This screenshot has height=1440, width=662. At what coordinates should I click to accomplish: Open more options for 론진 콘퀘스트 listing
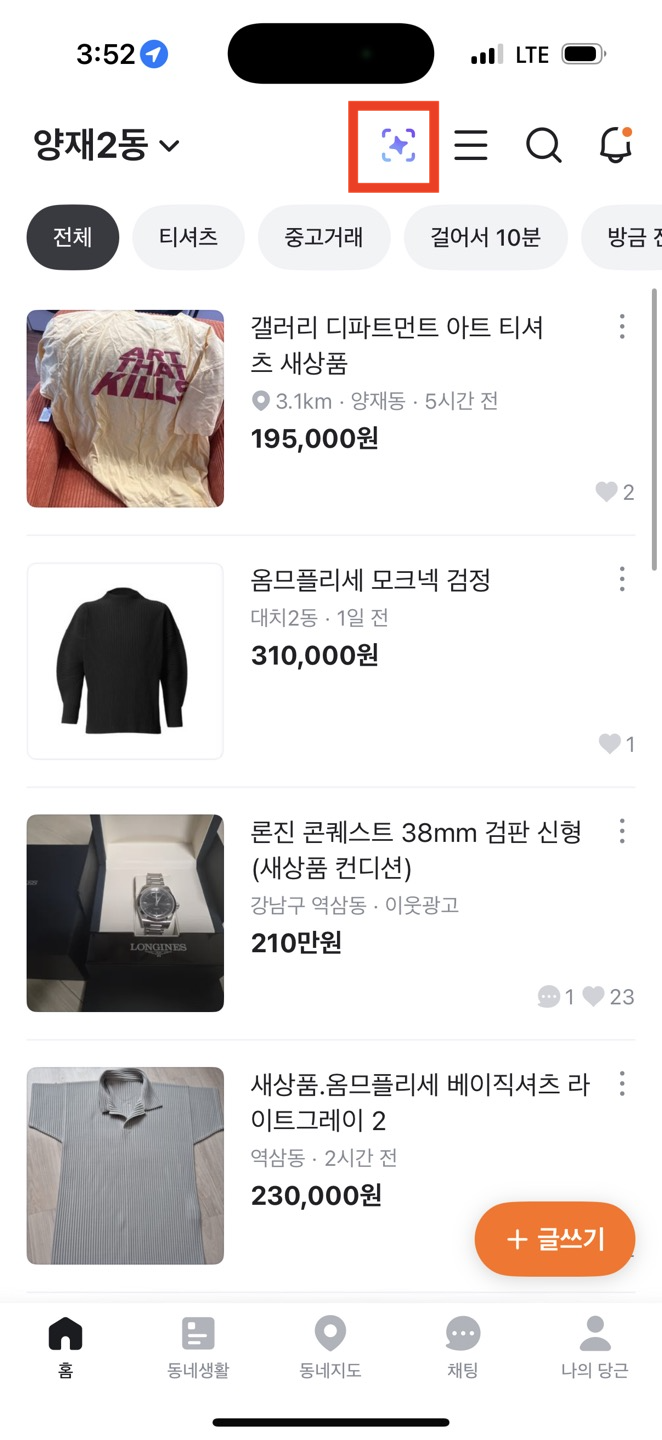(622, 831)
